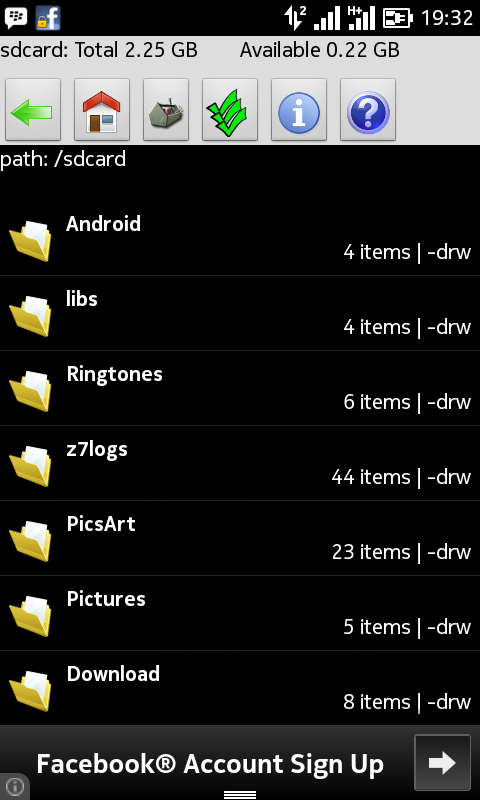Open the help question mark button
Screen dimensions: 480x800
click(x=368, y=109)
